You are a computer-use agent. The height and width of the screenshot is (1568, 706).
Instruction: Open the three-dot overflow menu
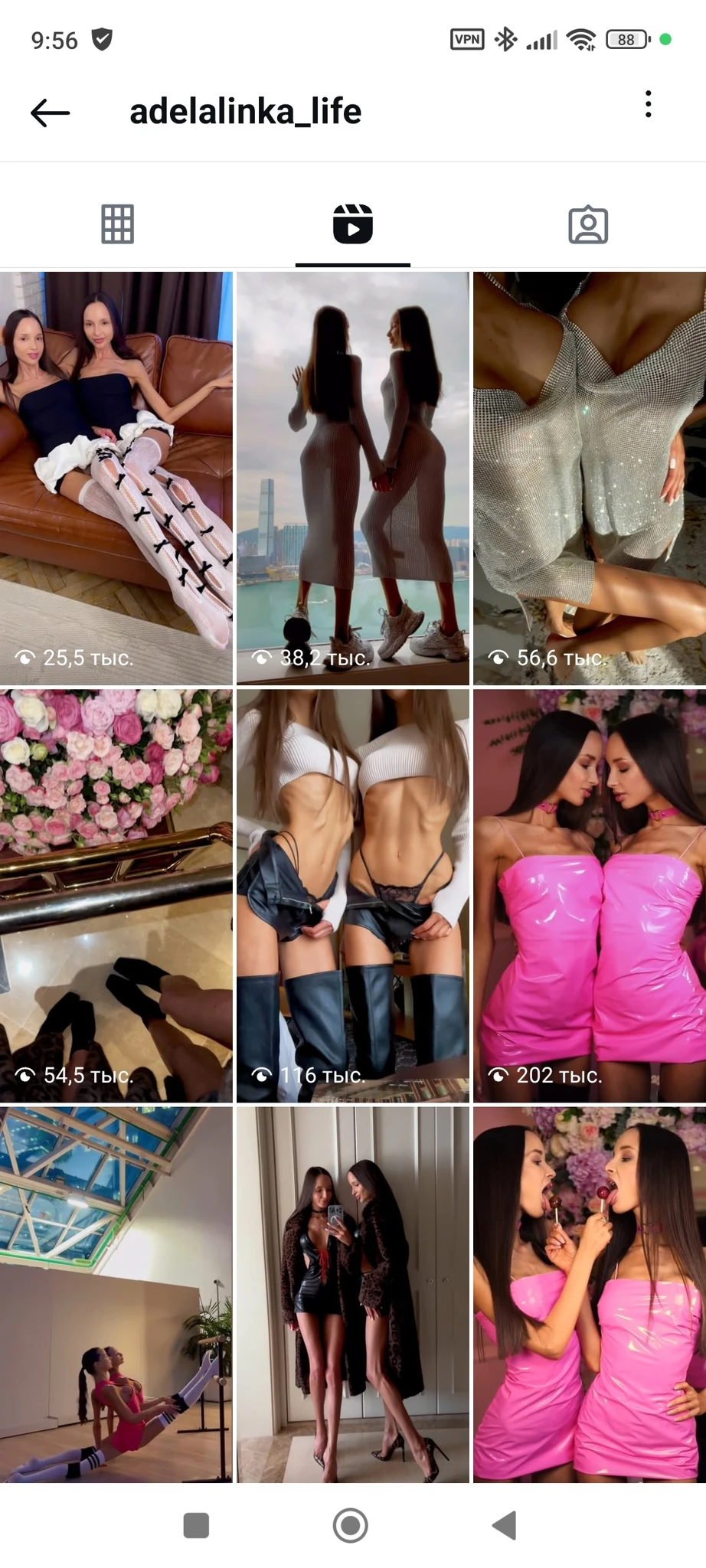[648, 104]
